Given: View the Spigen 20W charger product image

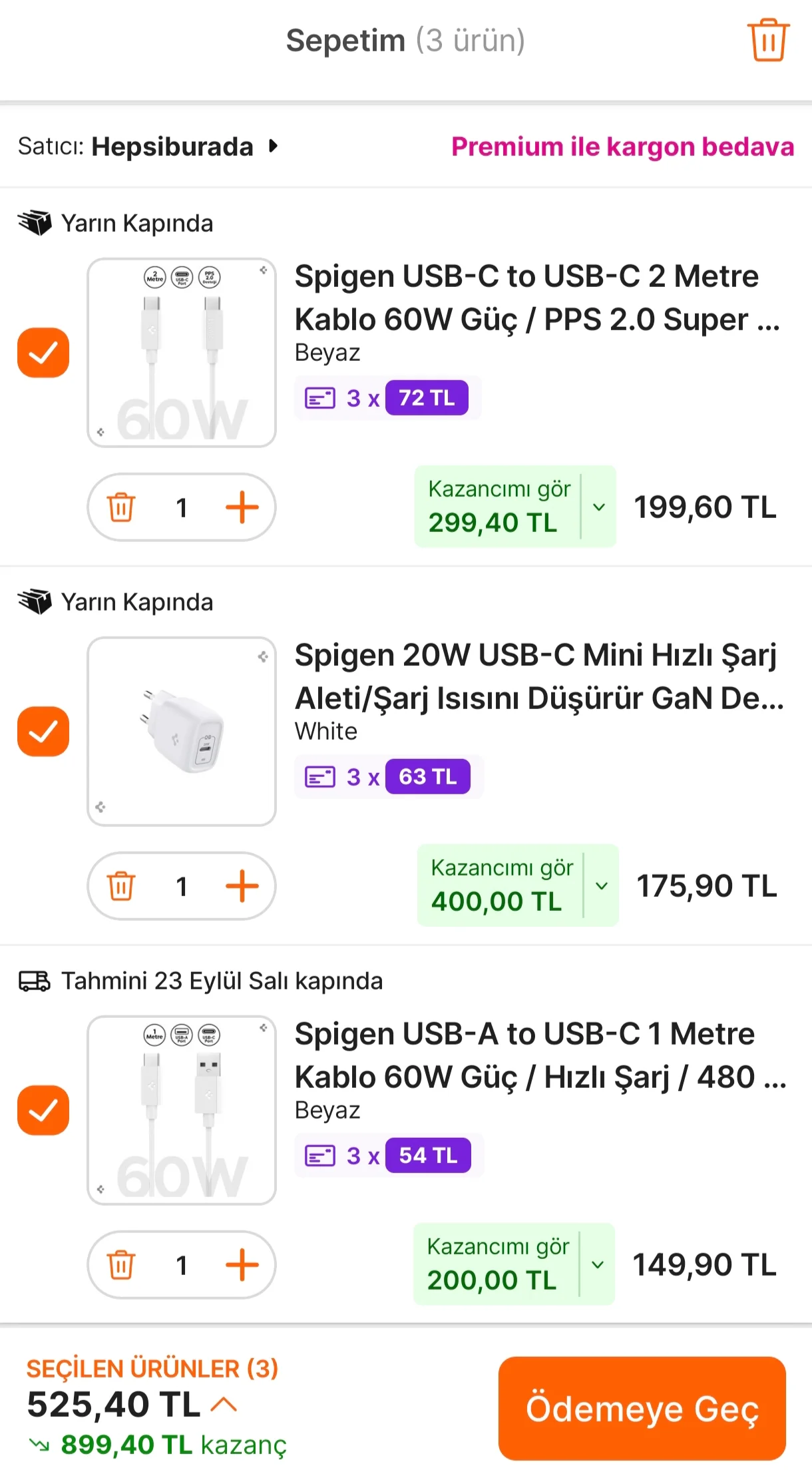Looking at the screenshot, I should point(182,732).
